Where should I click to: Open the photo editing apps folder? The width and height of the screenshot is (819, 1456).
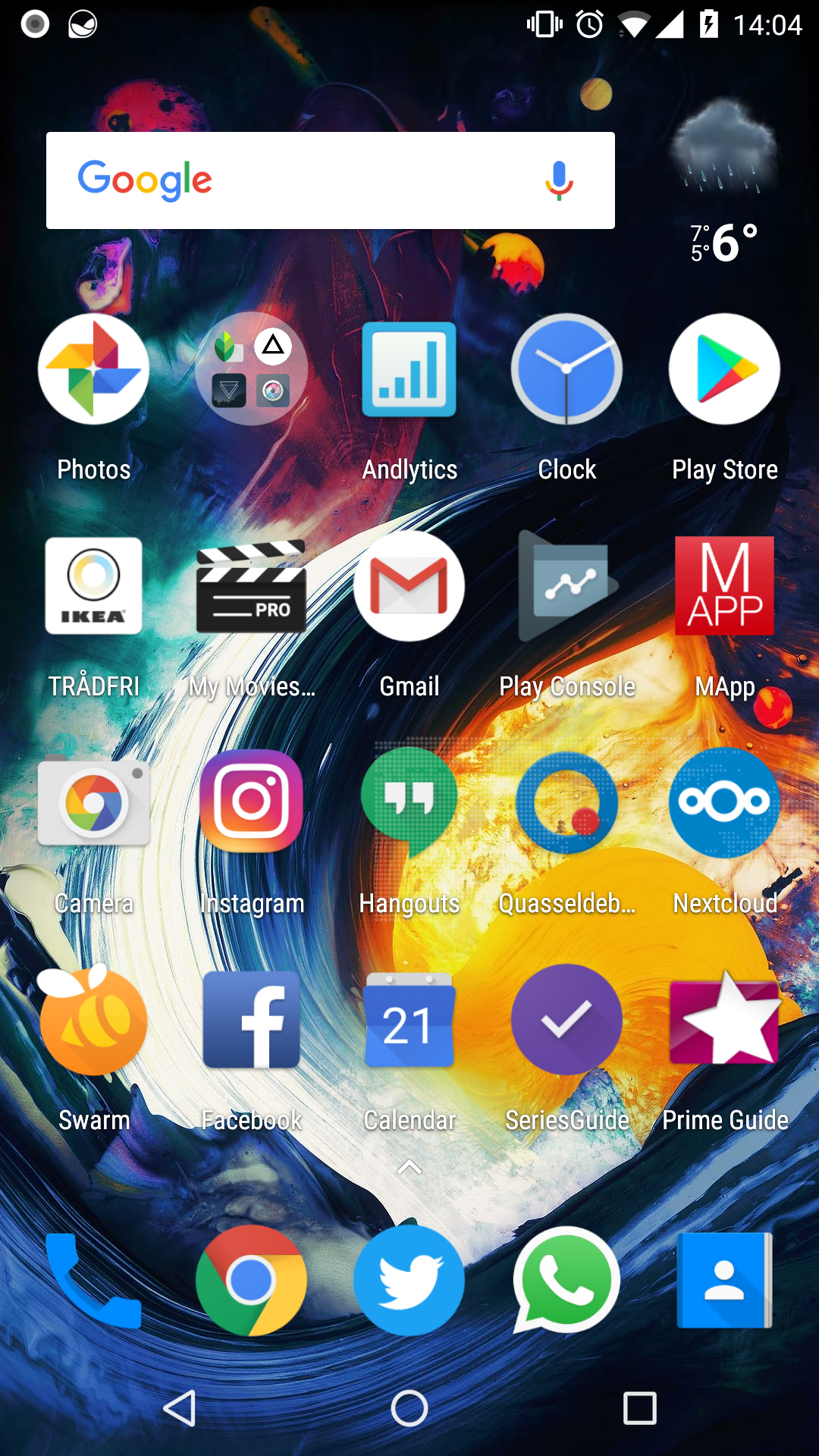tap(251, 369)
